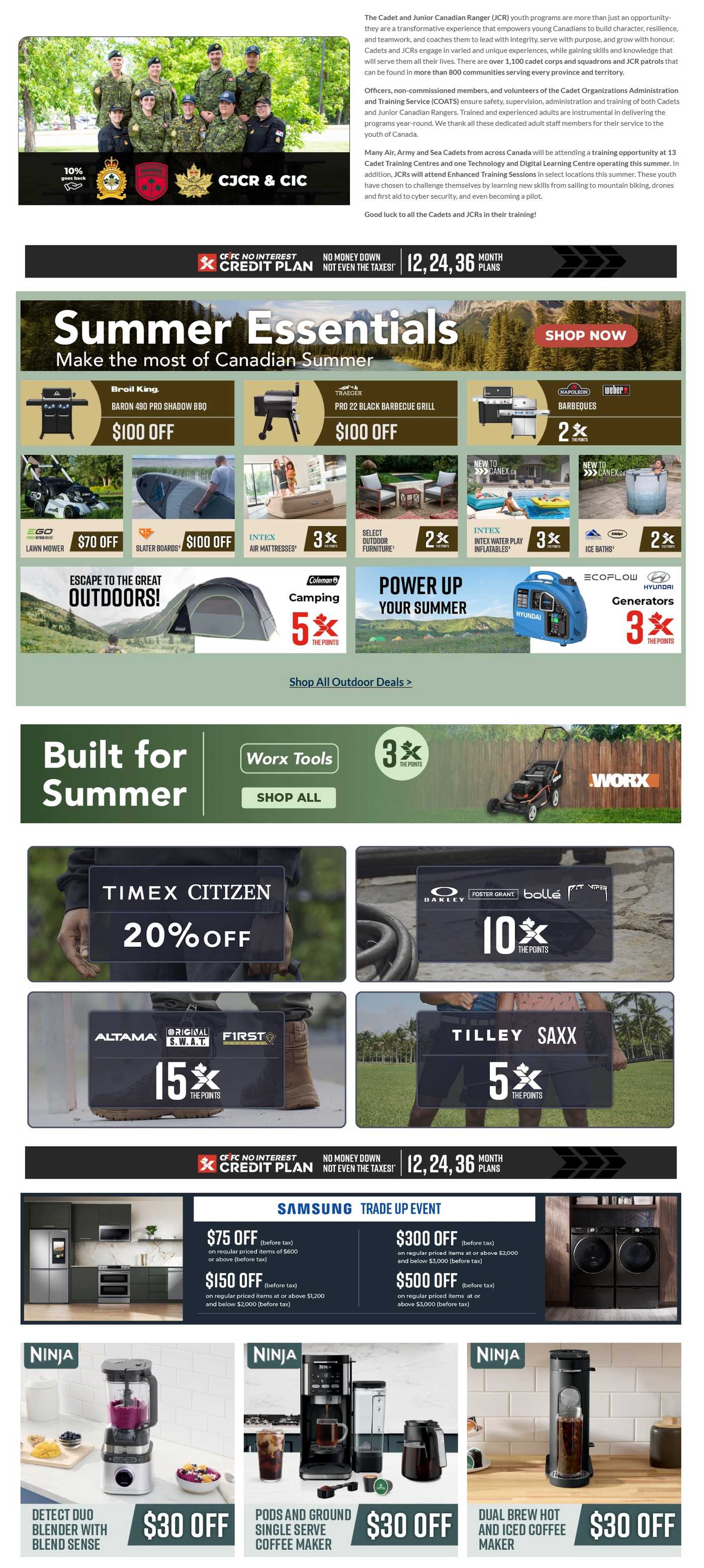Open Timex Citizen 20% off card

point(187,914)
